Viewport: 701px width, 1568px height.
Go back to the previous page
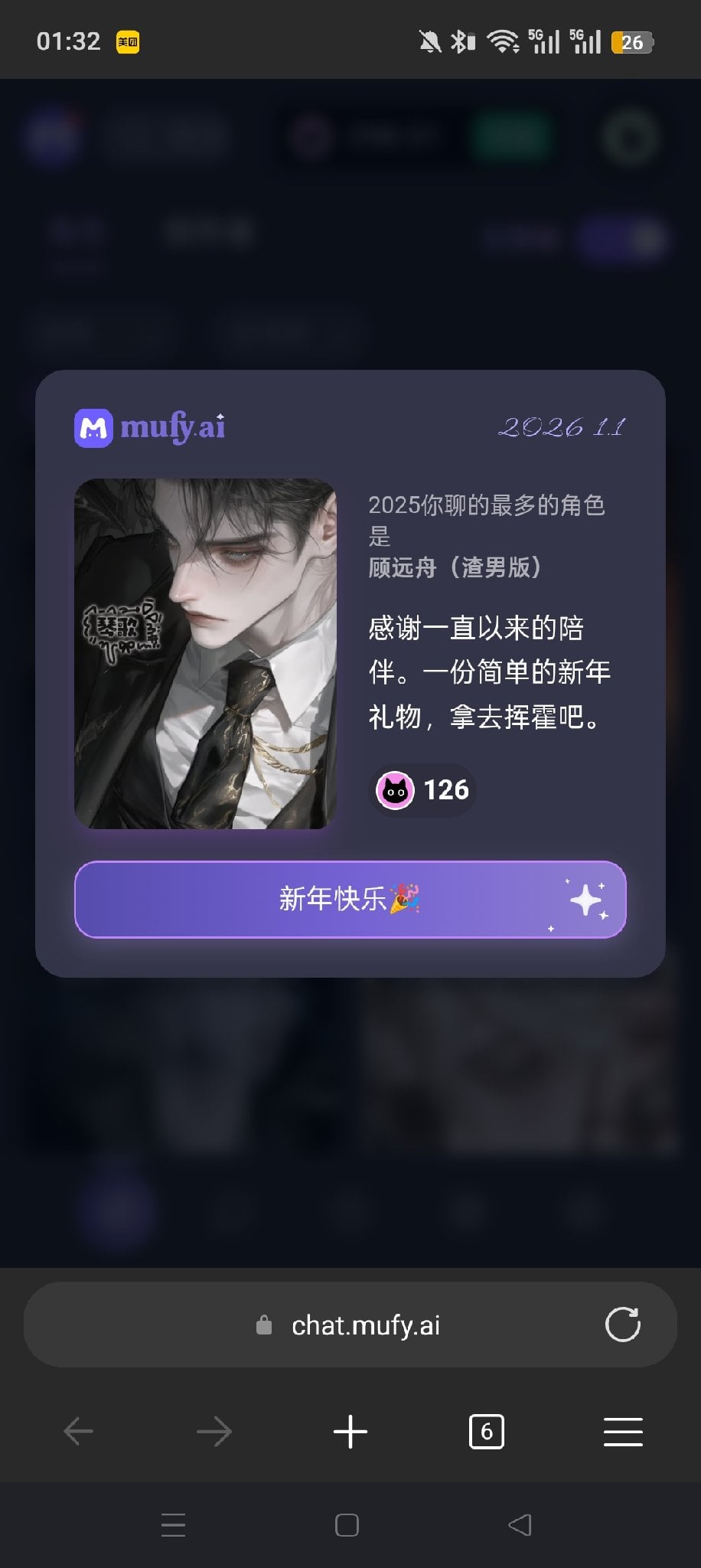[x=78, y=1431]
